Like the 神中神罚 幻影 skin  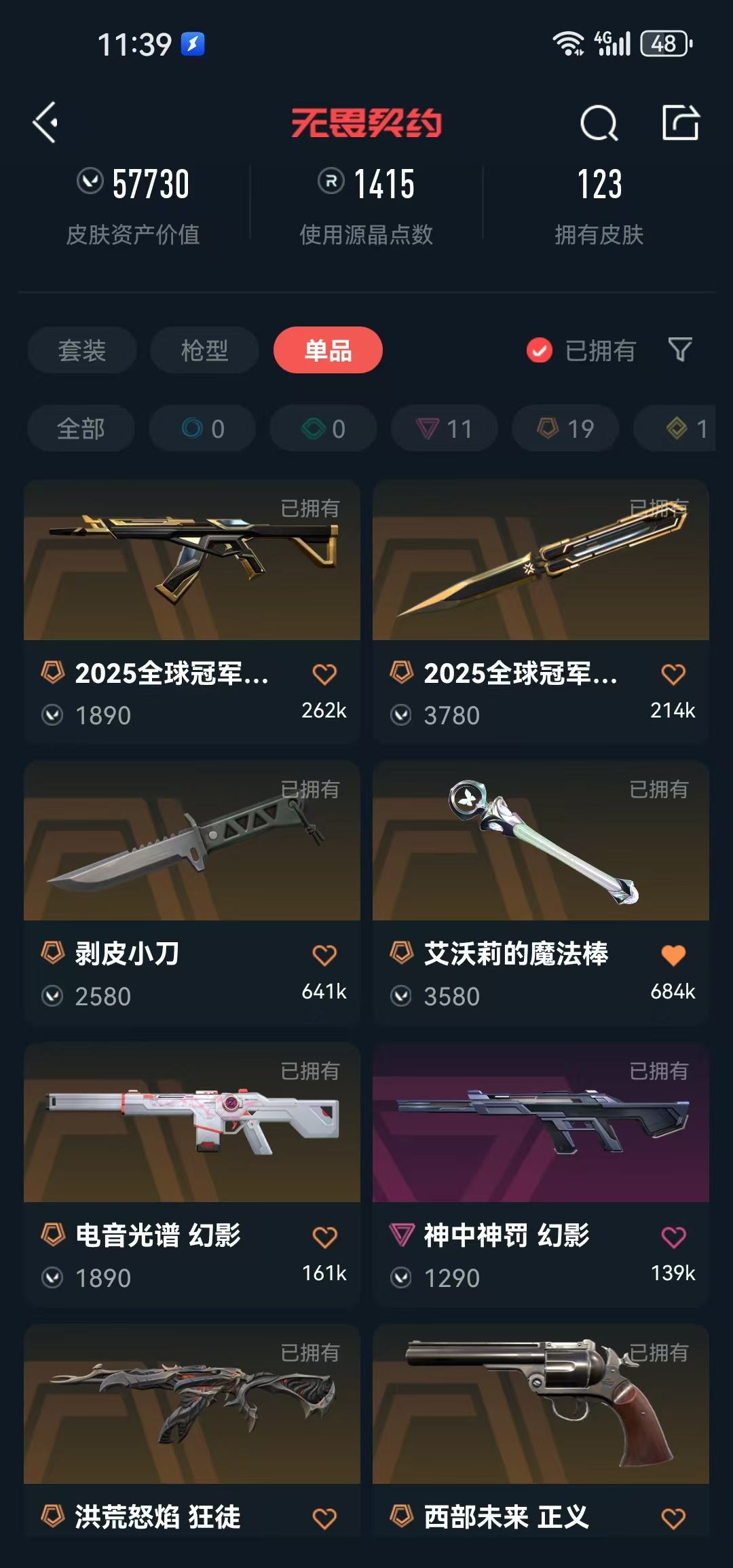673,1237
